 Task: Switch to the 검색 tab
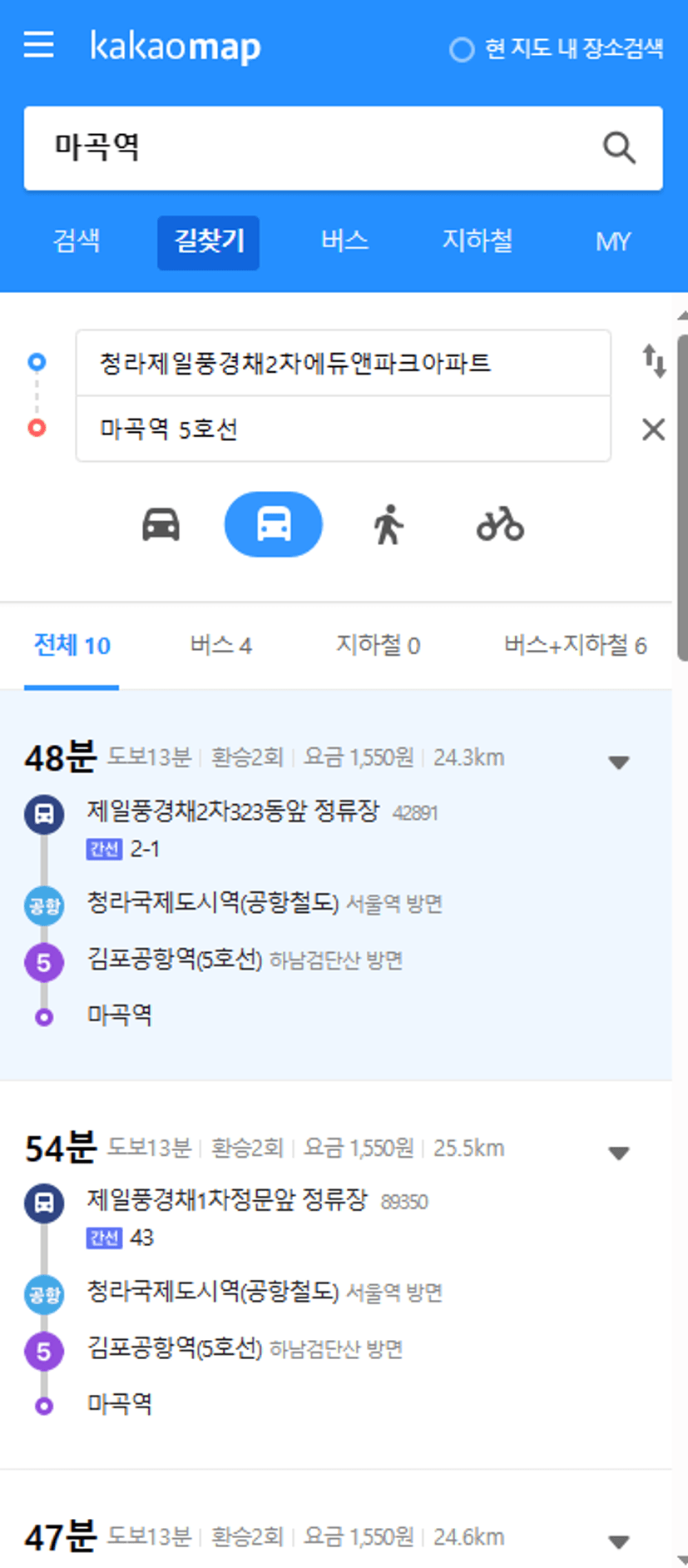point(77,241)
